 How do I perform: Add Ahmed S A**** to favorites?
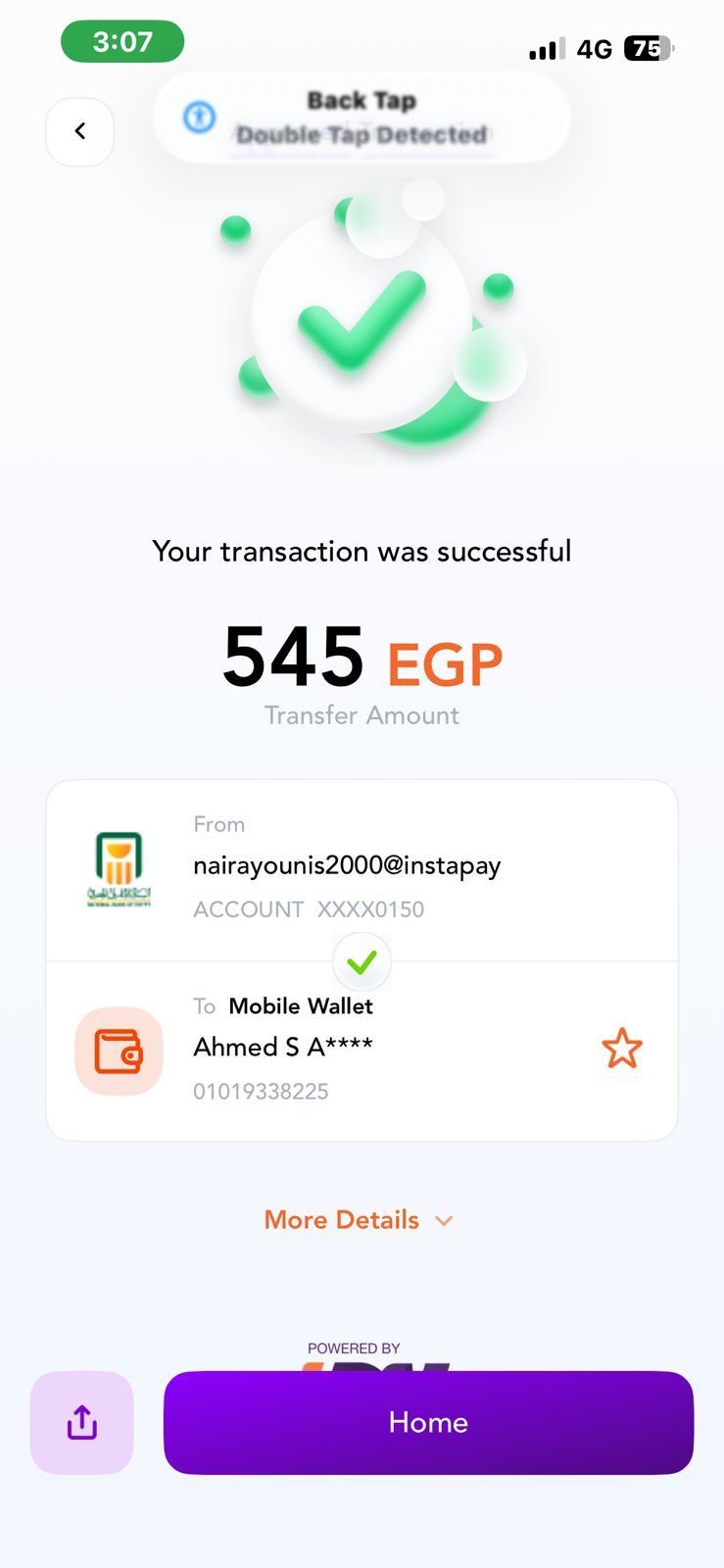pos(621,1049)
